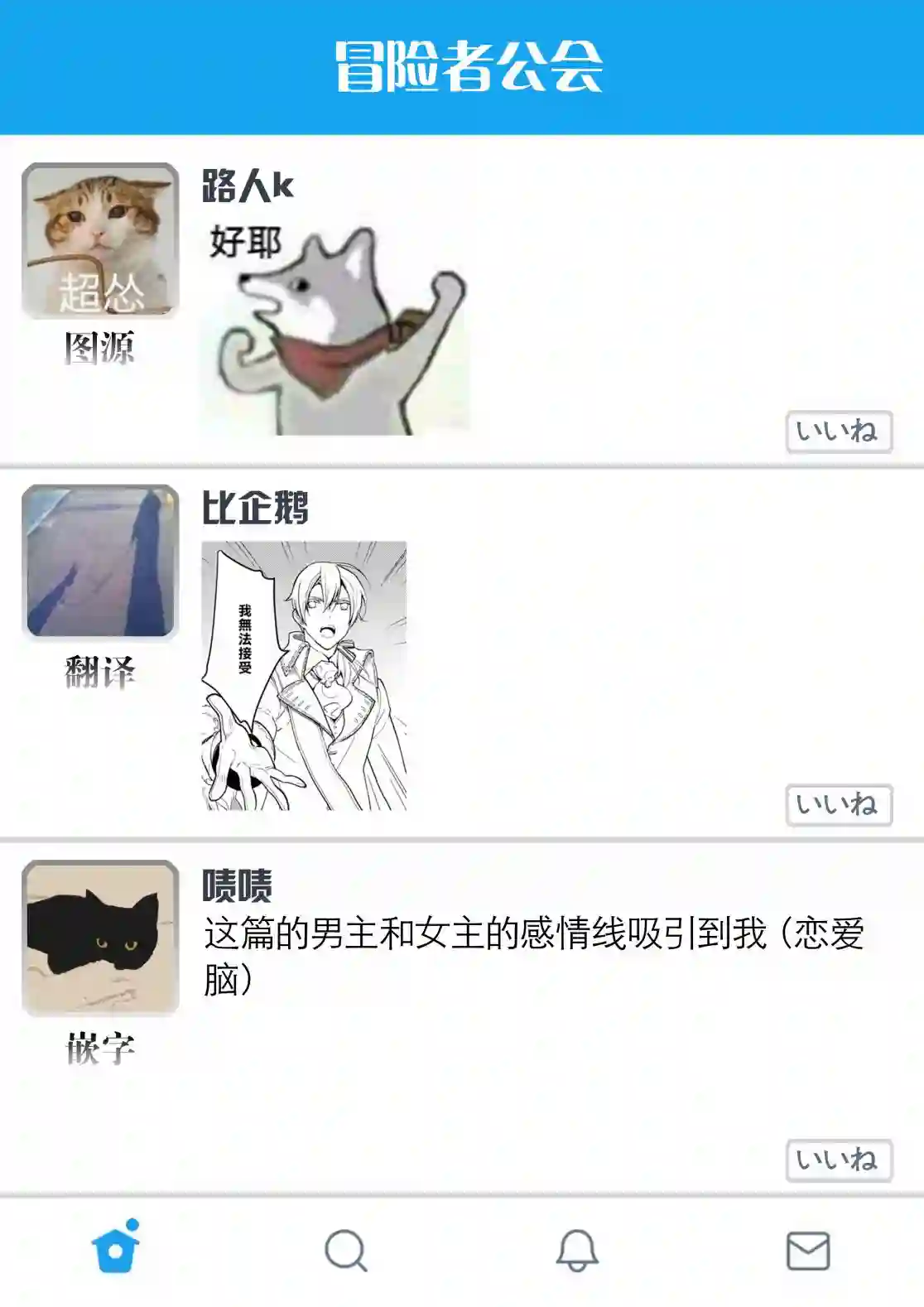Open the 图源 role tag
The width and height of the screenshot is (924, 1307).
[x=101, y=348]
